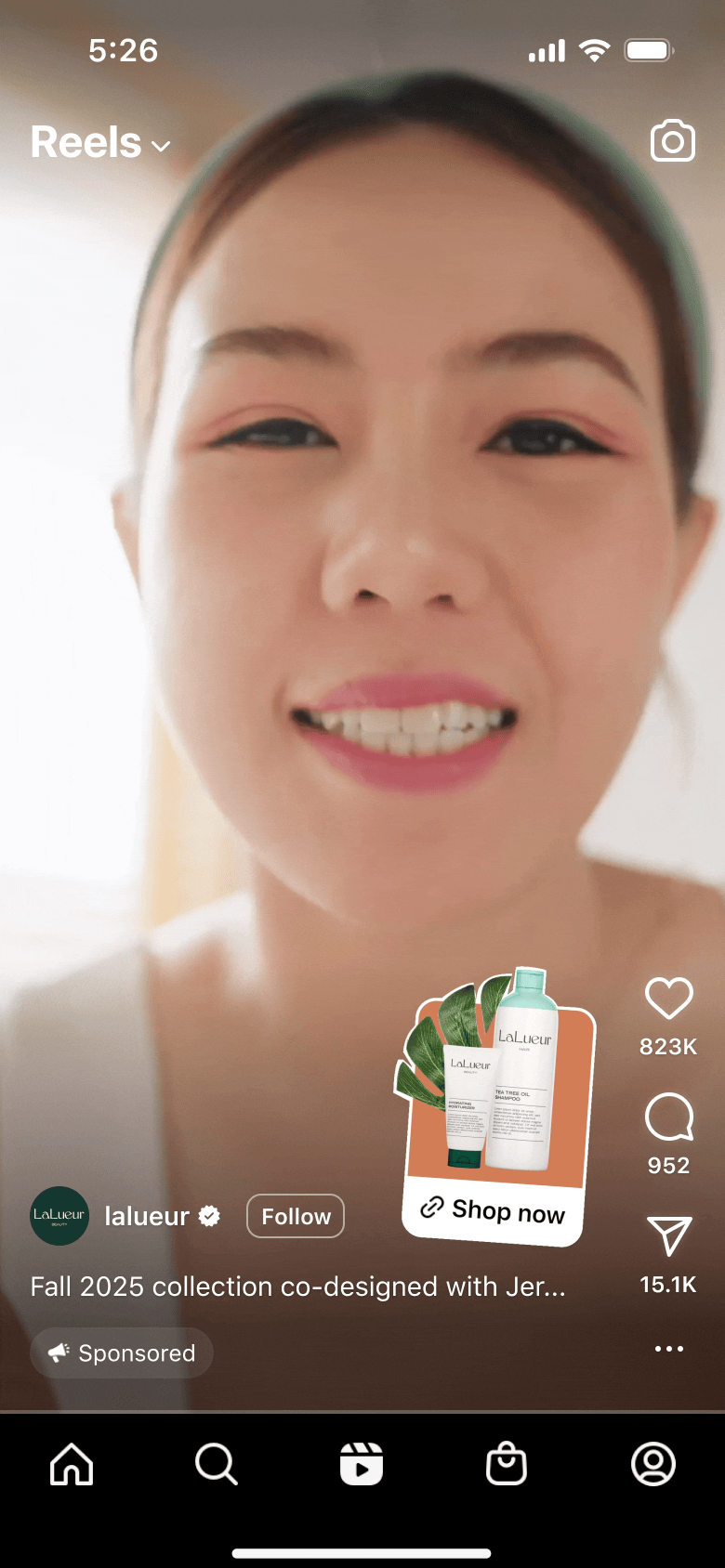The width and height of the screenshot is (725, 1568).
Task: View the lalueur username profile
Action: click(147, 1216)
